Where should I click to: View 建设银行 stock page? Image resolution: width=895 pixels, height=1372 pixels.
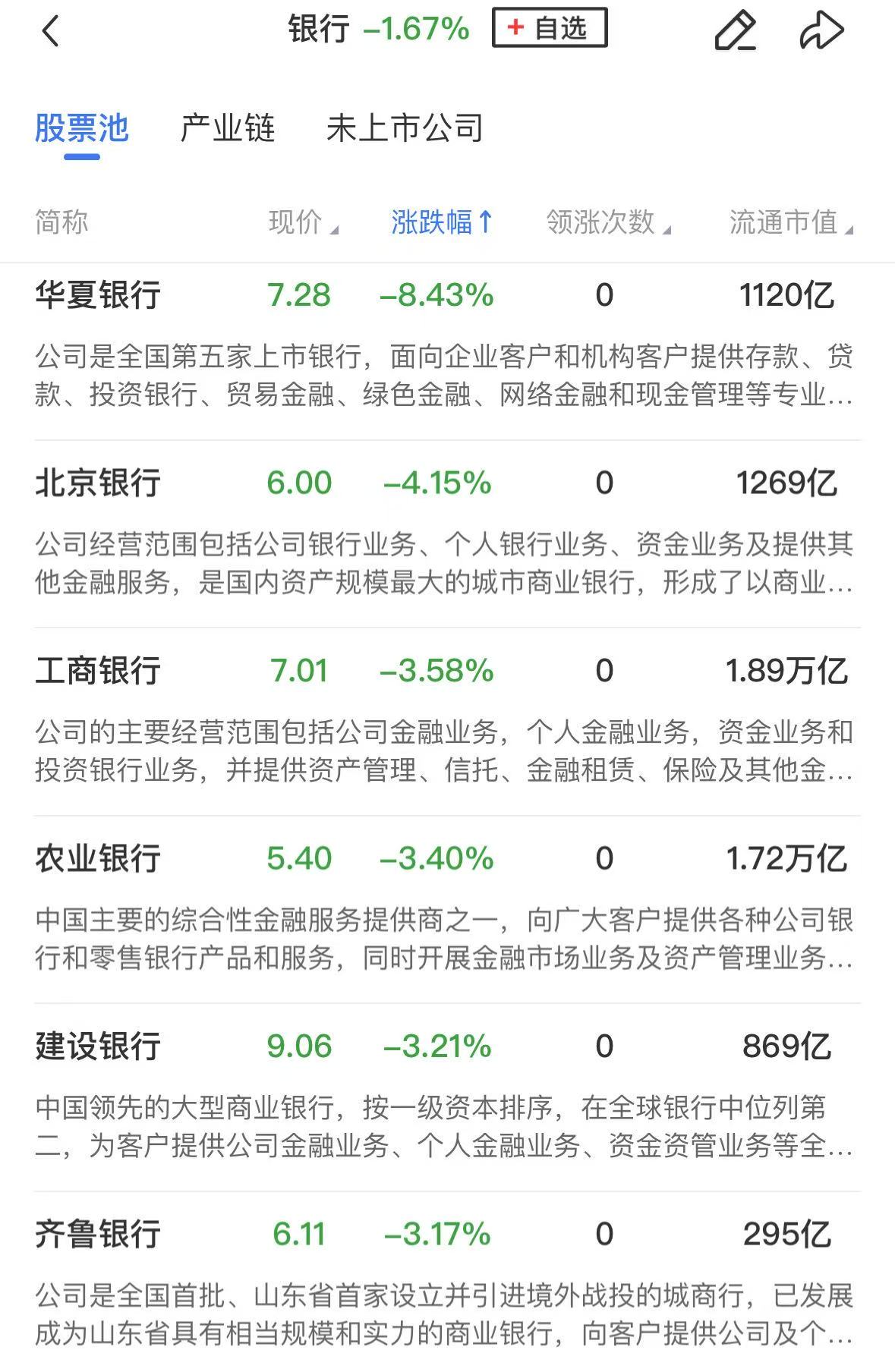pyautogui.click(x=98, y=1046)
